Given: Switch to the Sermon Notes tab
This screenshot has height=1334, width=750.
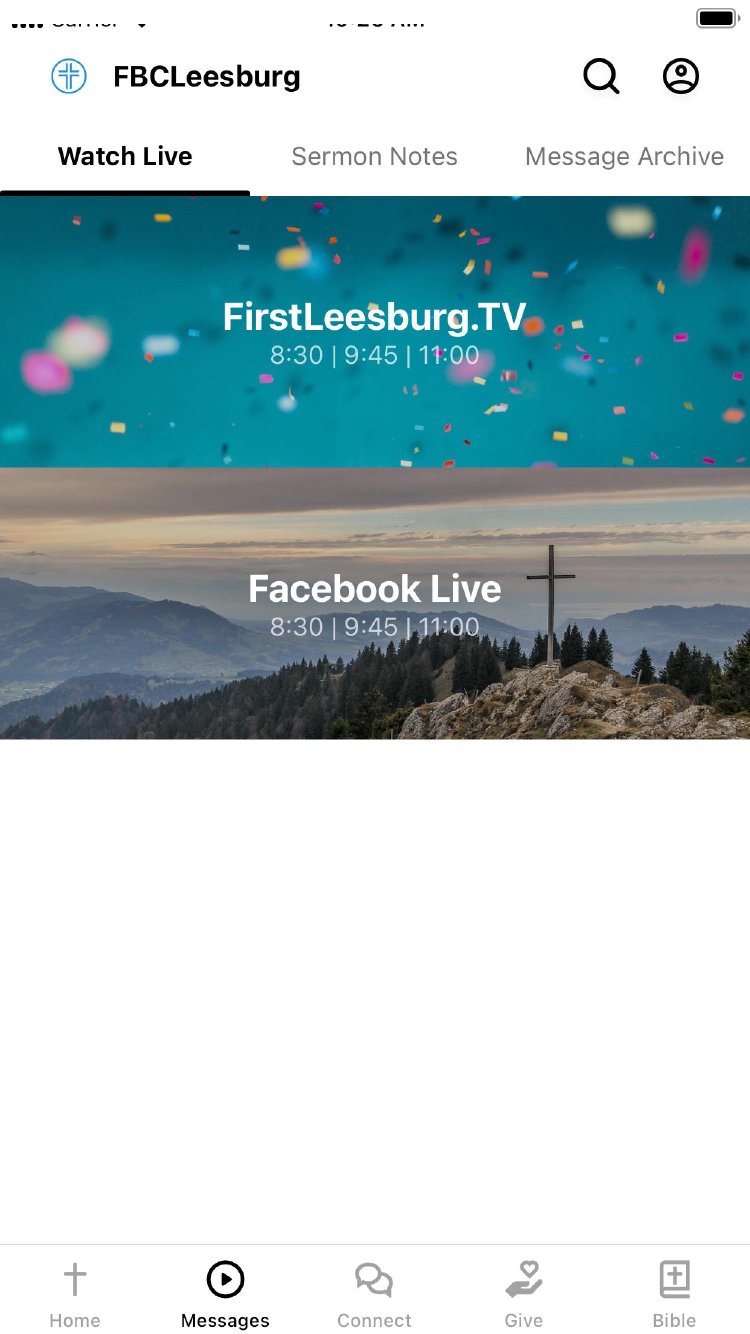Looking at the screenshot, I should tap(374, 157).
